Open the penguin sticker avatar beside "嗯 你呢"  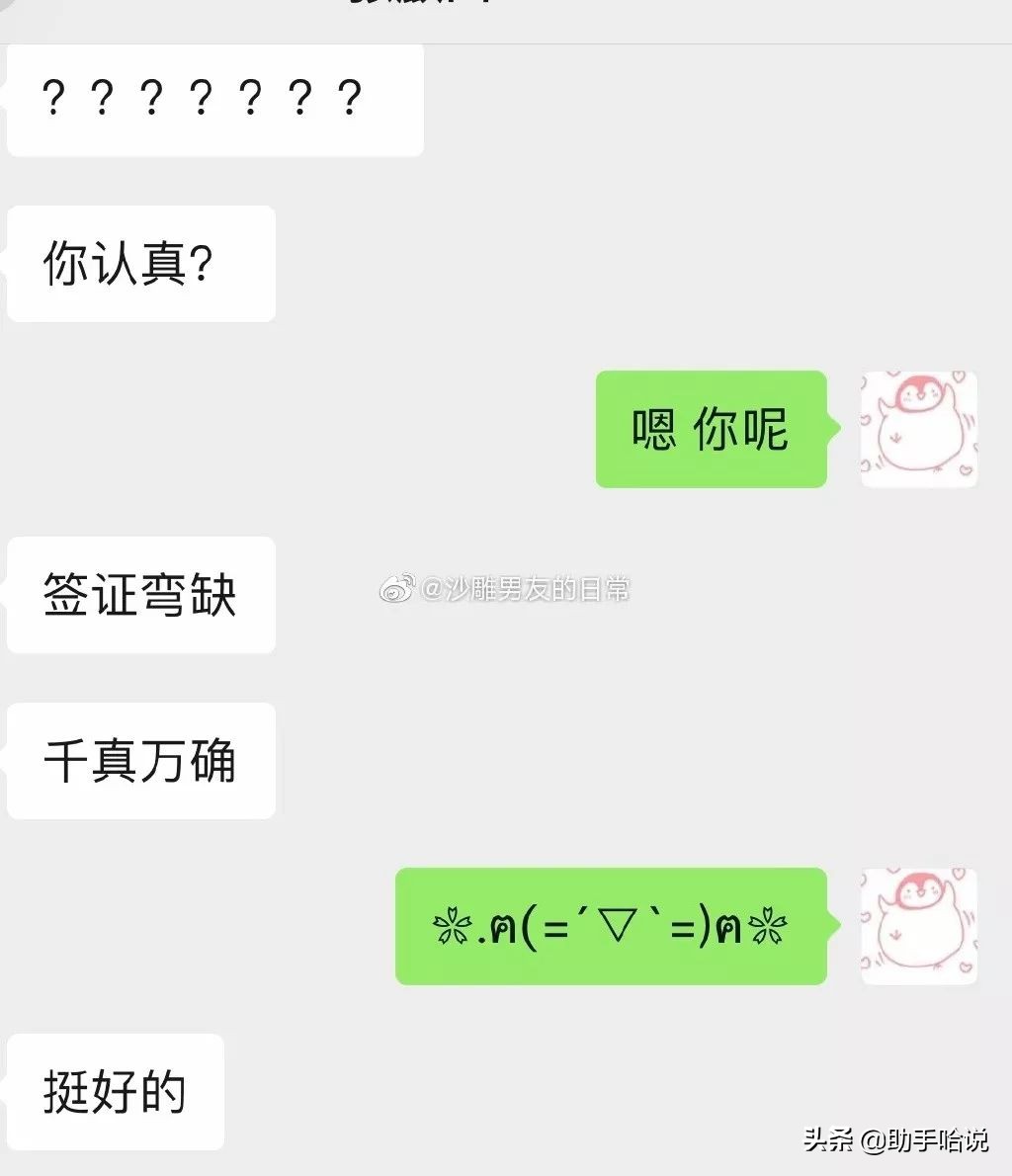tap(918, 427)
